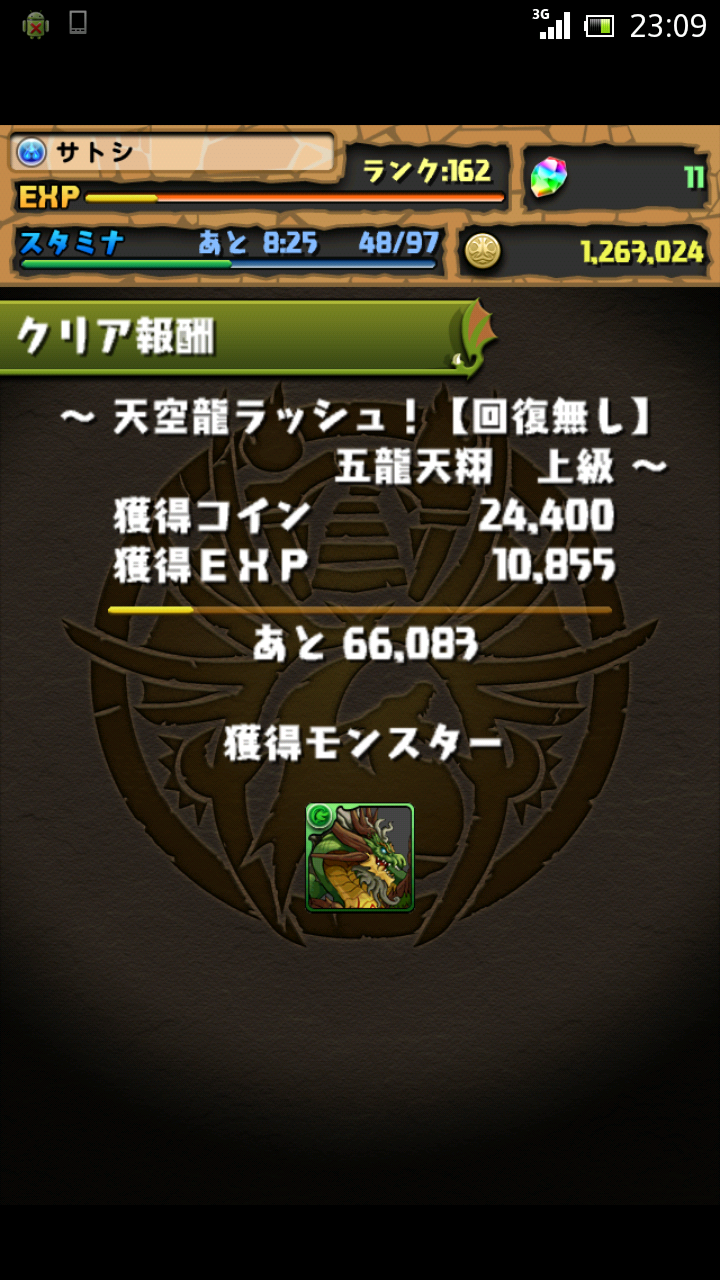Tap the obtained green dragon monster icon
Image resolution: width=720 pixels, height=1280 pixels.
360,857
